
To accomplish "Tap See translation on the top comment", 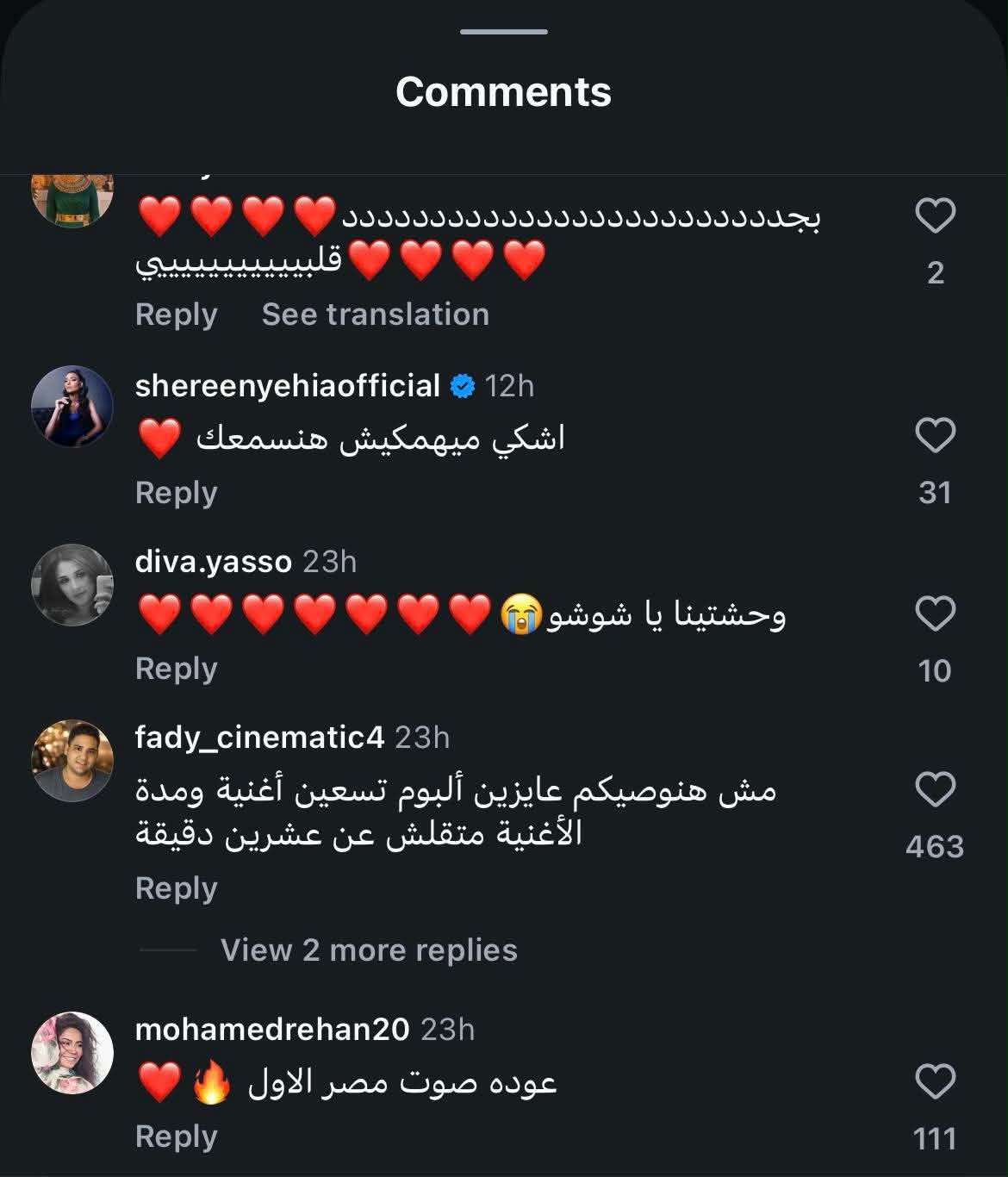I will coord(375,314).
